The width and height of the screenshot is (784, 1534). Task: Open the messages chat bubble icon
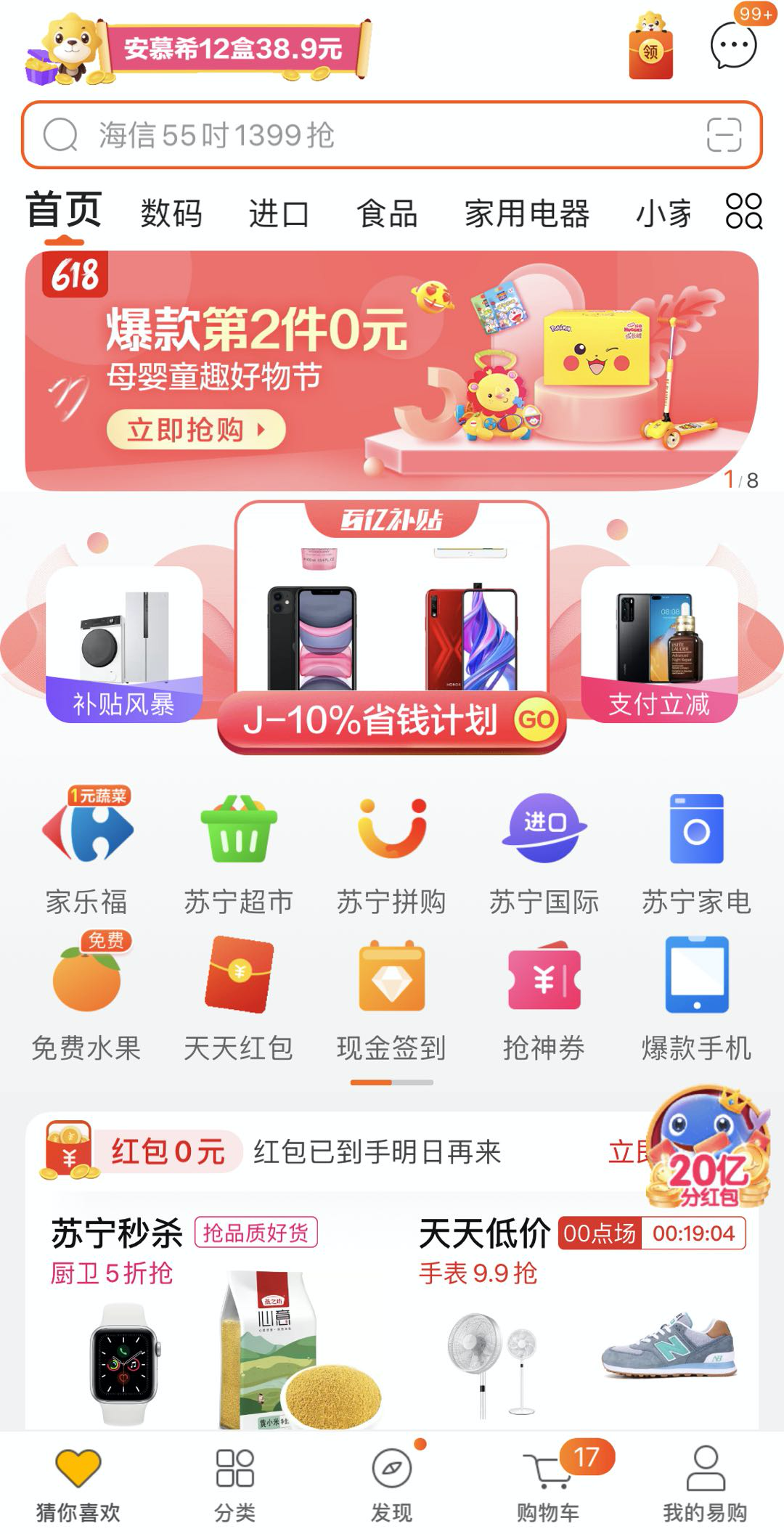point(733,45)
